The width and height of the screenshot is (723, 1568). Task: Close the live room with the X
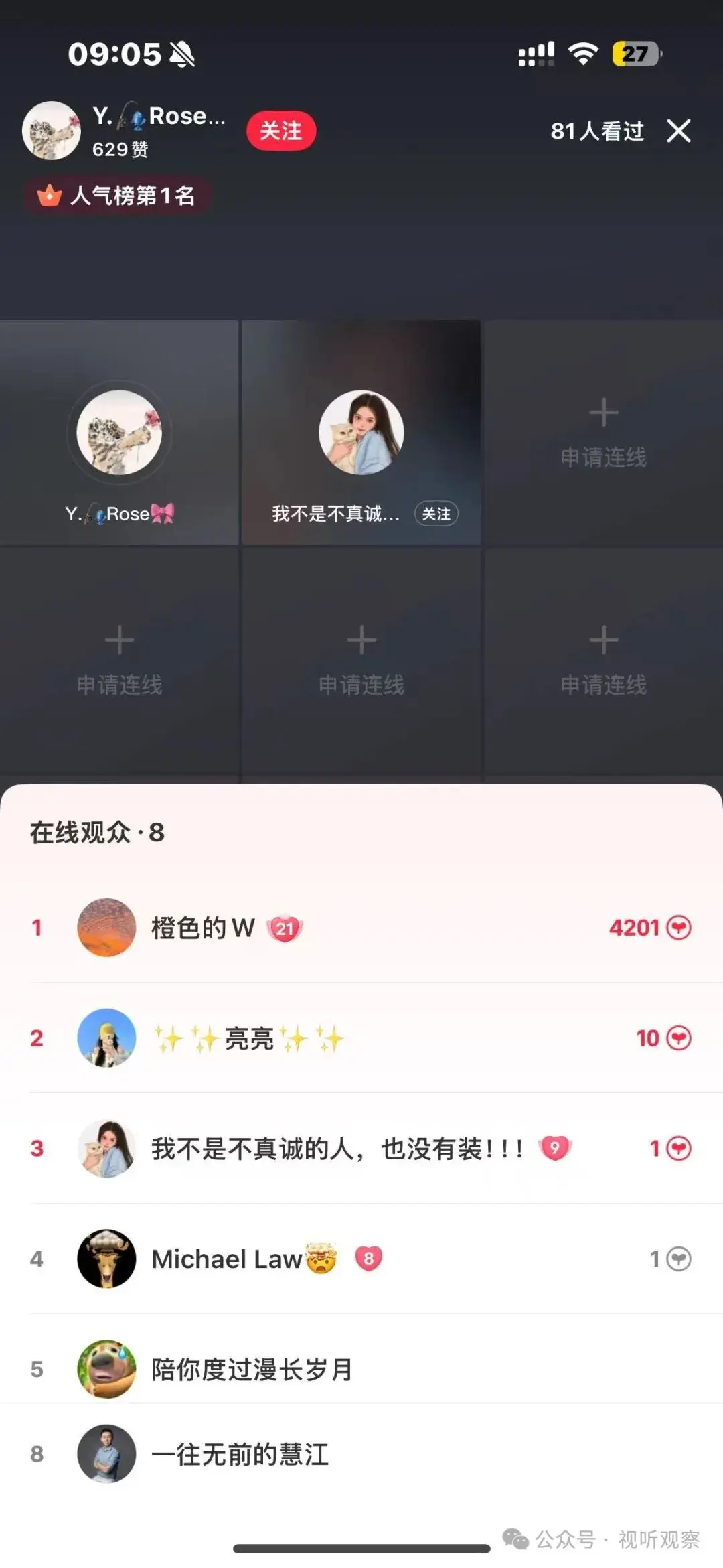click(679, 131)
